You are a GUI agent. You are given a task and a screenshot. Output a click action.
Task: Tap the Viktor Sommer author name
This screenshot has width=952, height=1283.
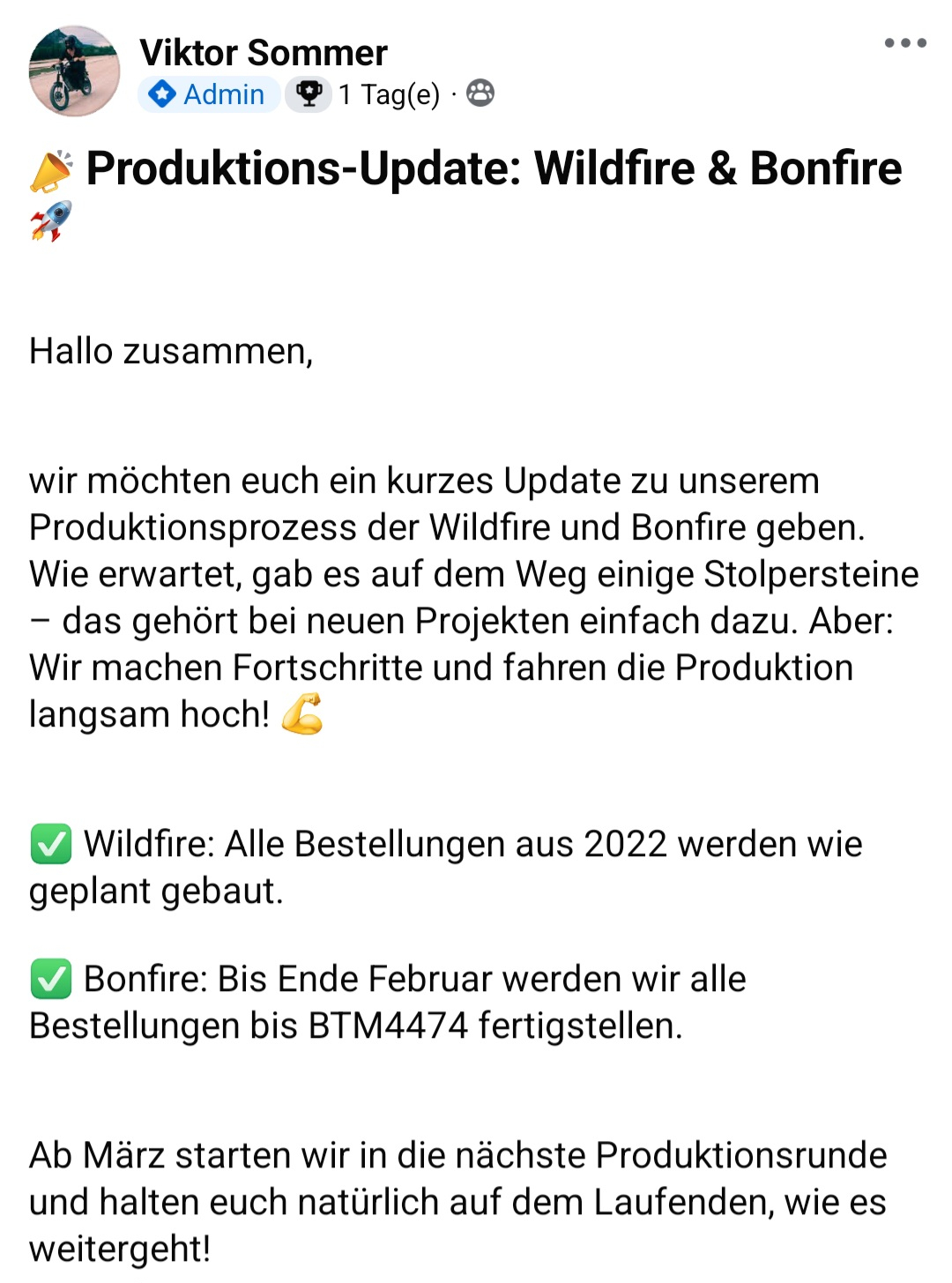(263, 53)
